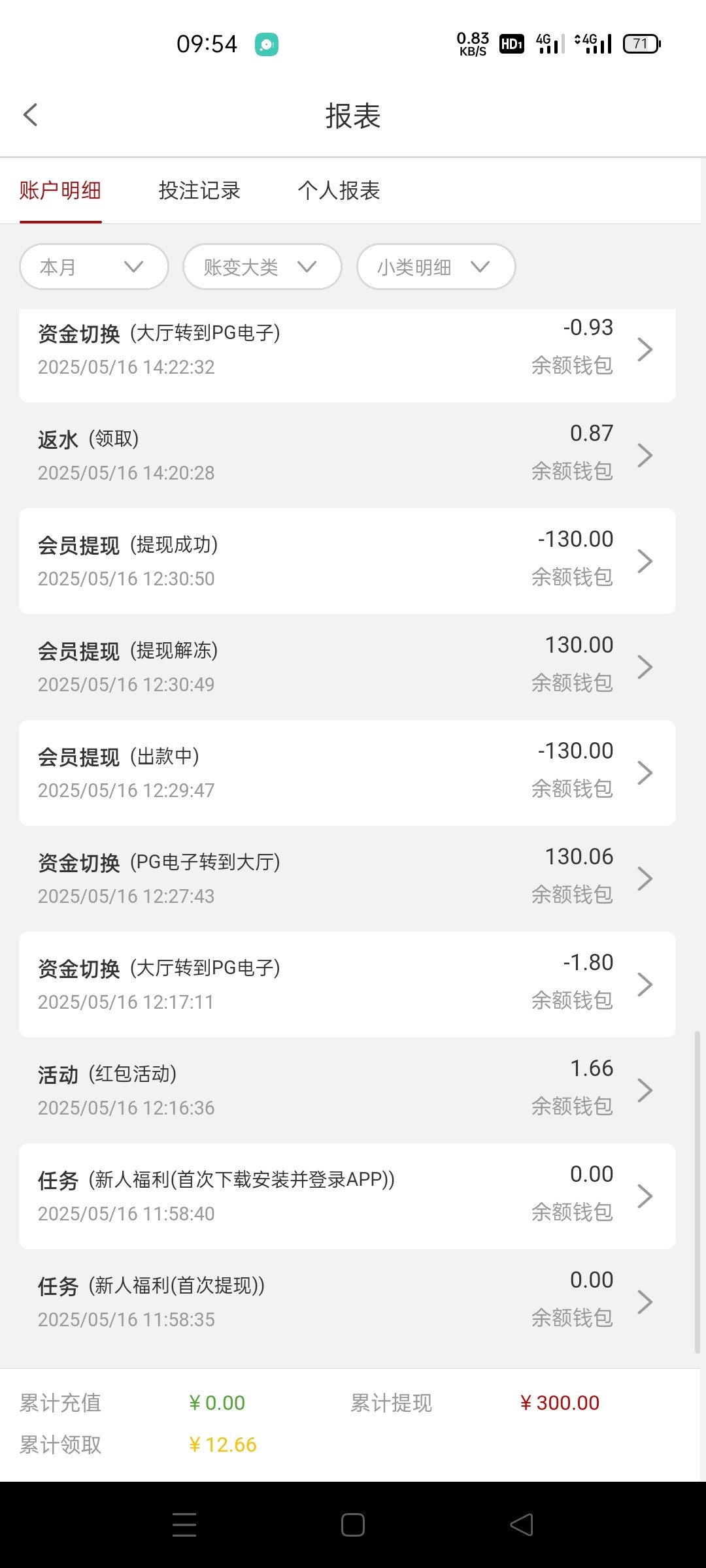Open recent apps from navigation bar
This screenshot has width=706, height=1568.
click(184, 1525)
